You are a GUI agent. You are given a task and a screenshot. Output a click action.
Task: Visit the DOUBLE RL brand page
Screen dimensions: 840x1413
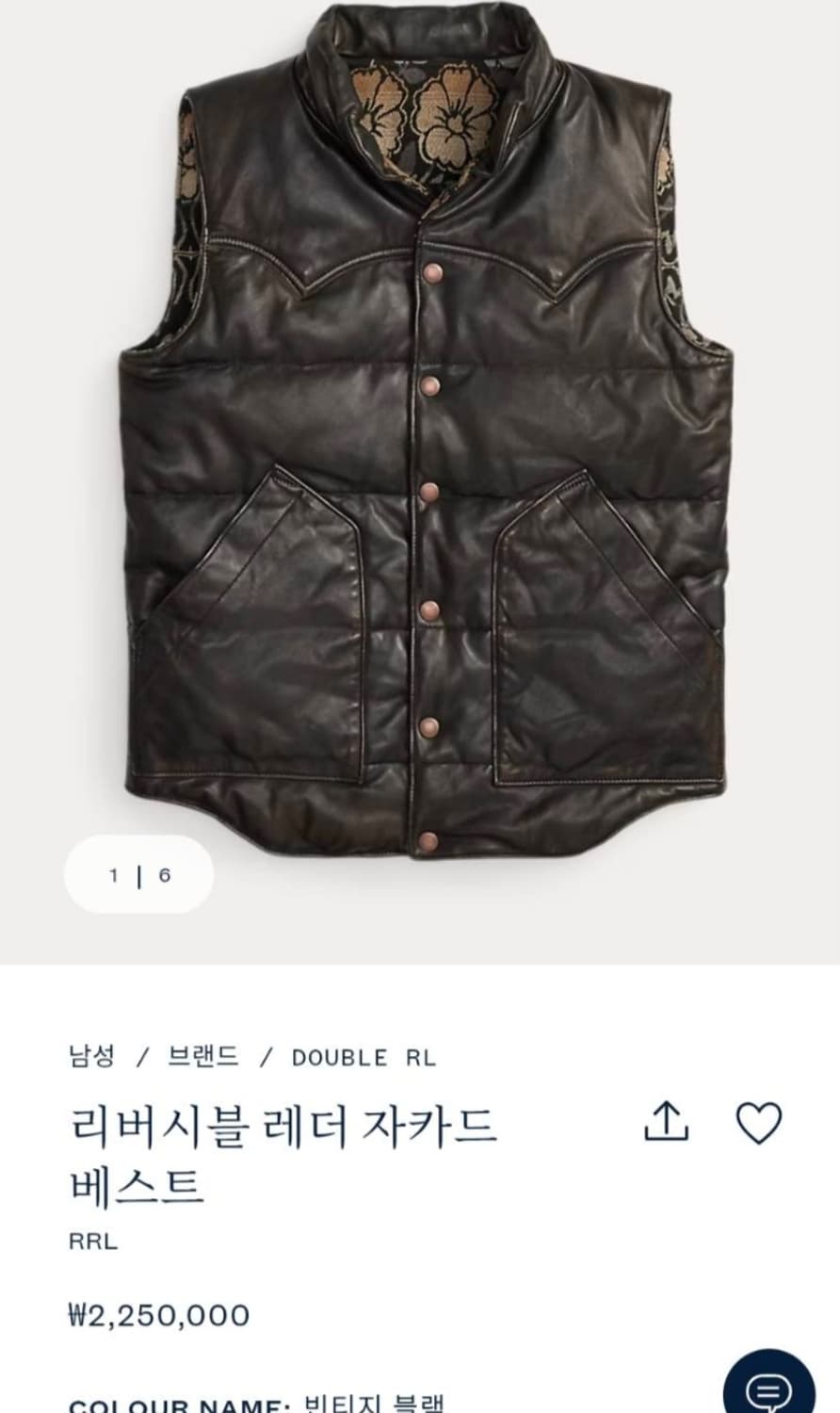[x=365, y=1056]
